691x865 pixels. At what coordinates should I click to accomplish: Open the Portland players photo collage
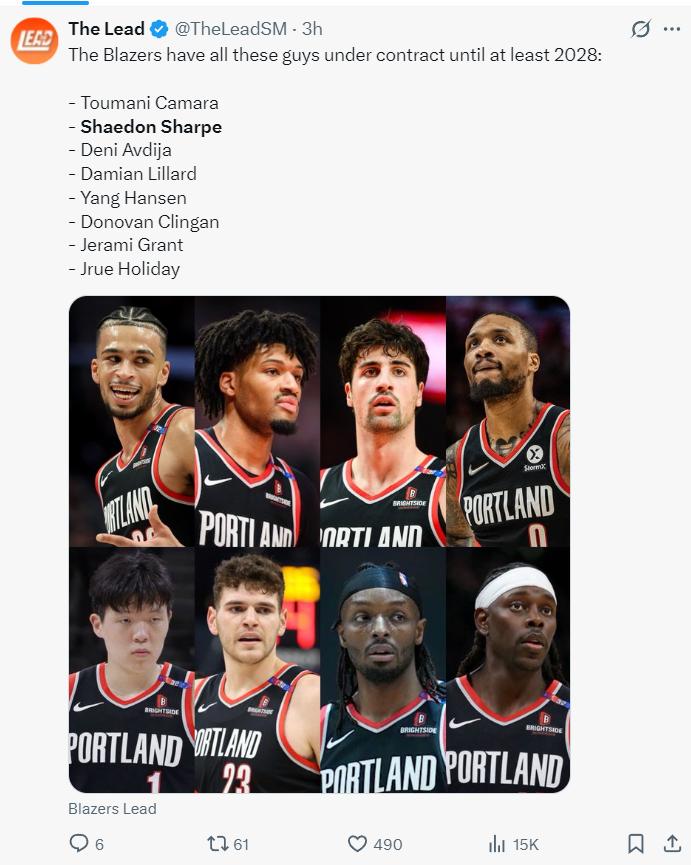319,545
